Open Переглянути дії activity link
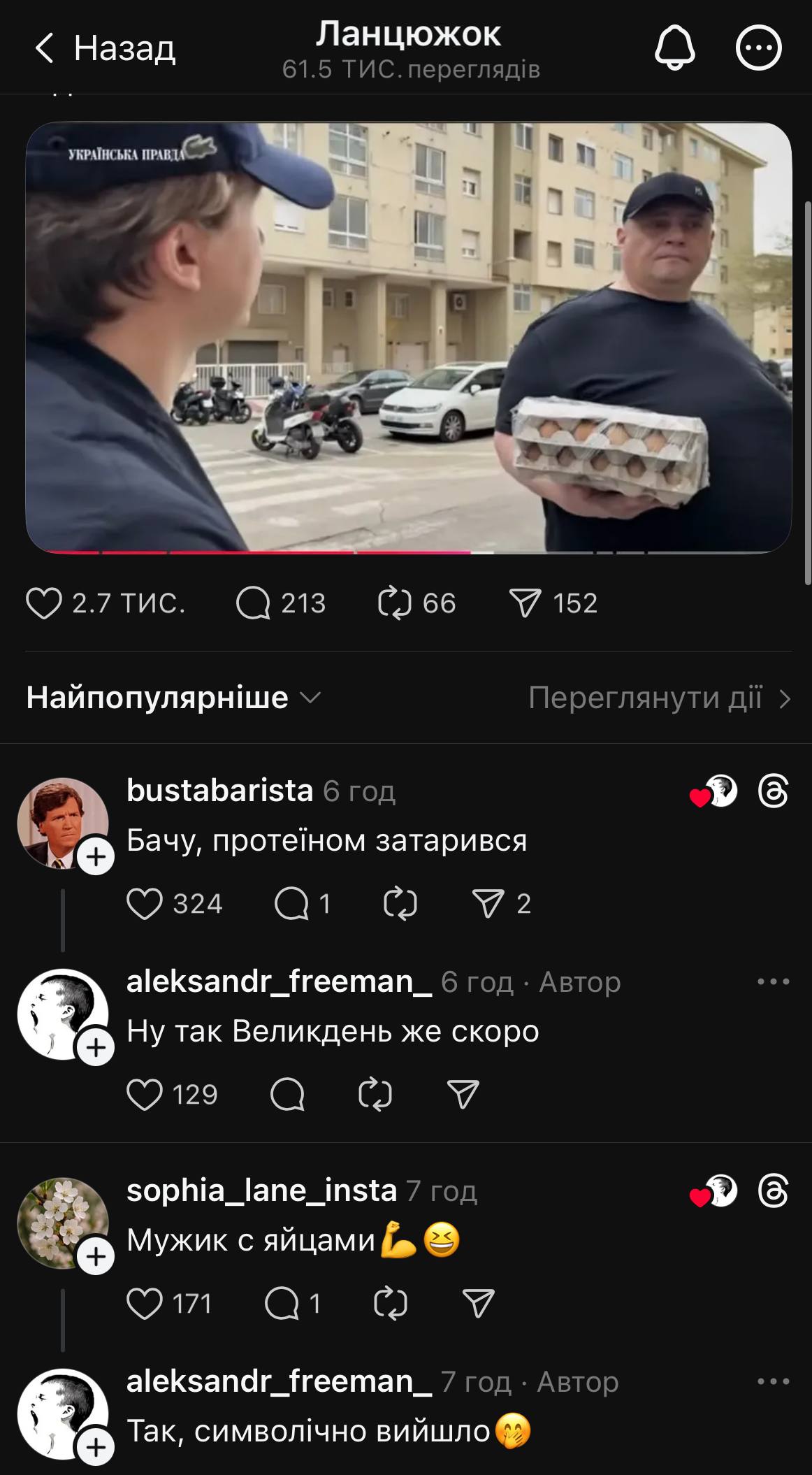The height and width of the screenshot is (1475, 812). pyautogui.click(x=659, y=698)
